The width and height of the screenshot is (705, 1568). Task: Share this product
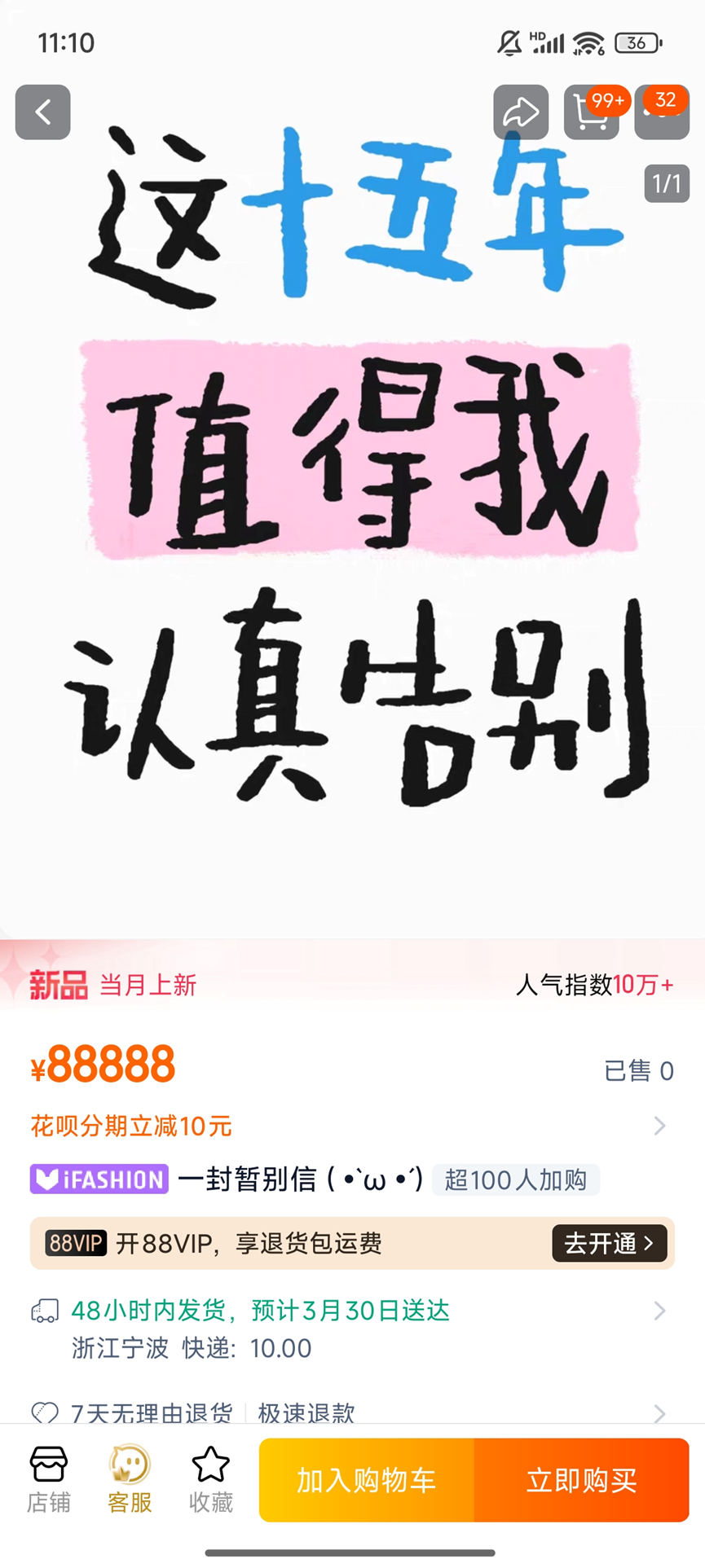pyautogui.click(x=520, y=112)
